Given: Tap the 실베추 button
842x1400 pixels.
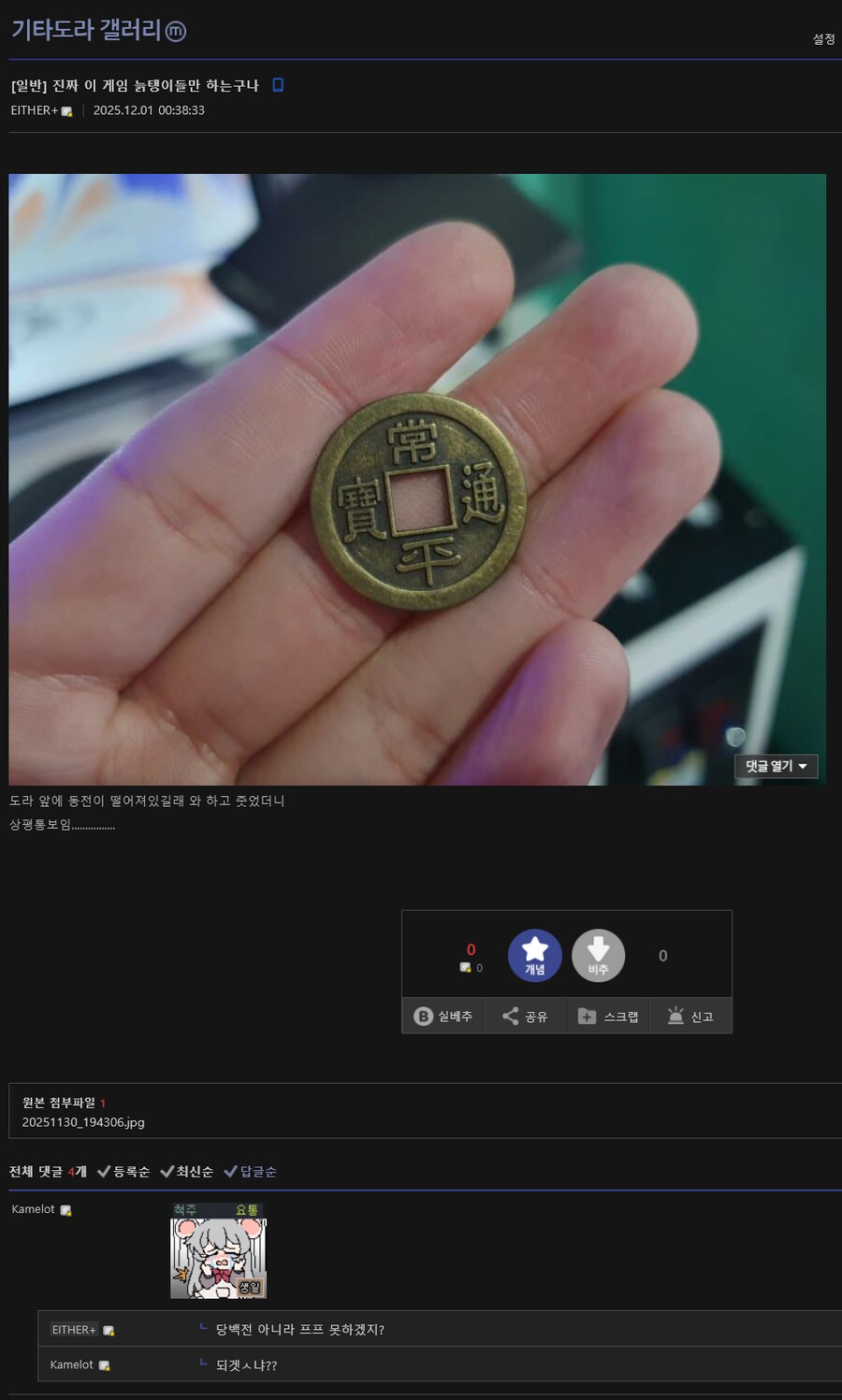Looking at the screenshot, I should [x=443, y=1017].
